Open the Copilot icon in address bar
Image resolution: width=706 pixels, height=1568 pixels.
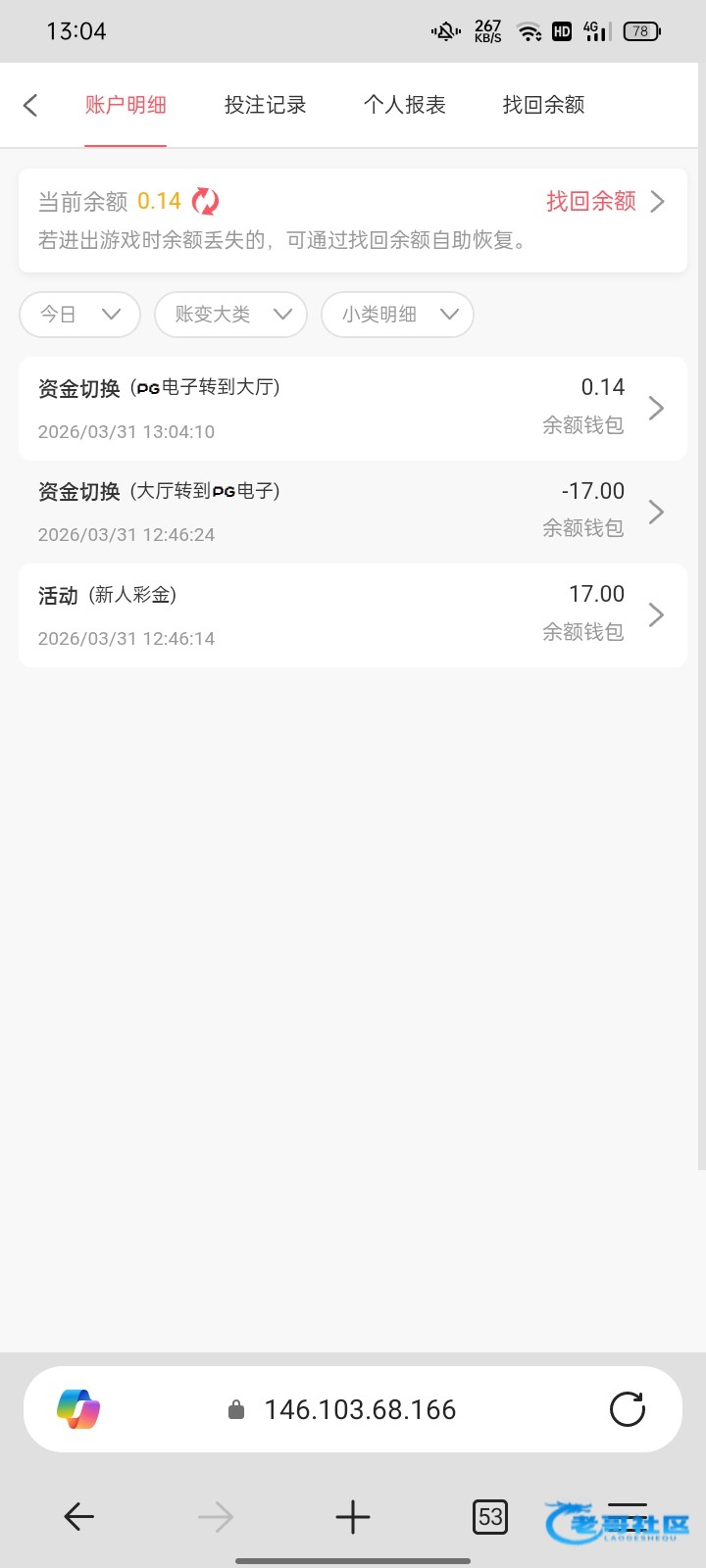click(78, 1409)
